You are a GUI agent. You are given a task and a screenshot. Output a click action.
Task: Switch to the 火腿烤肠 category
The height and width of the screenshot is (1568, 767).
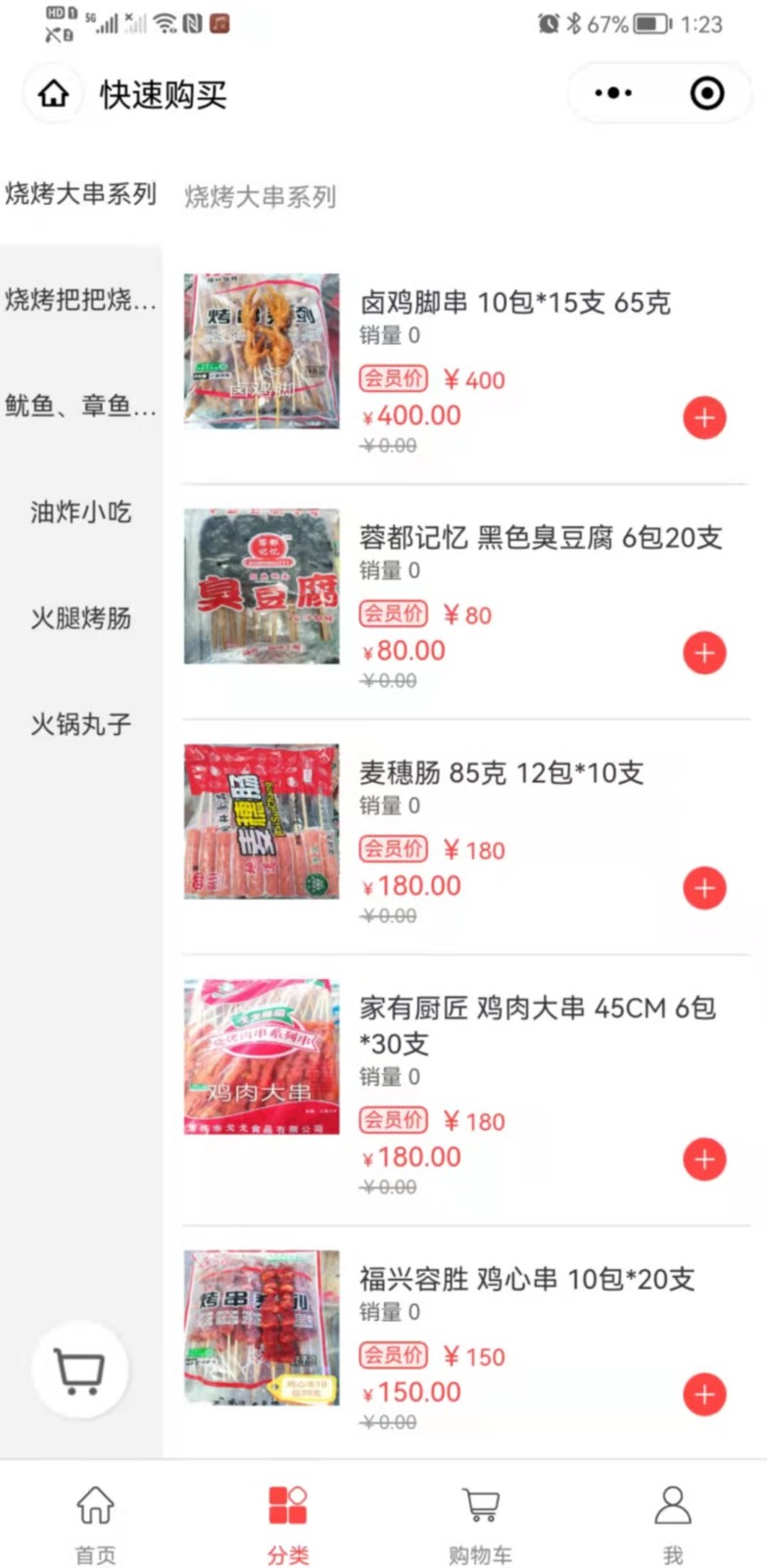coord(80,618)
